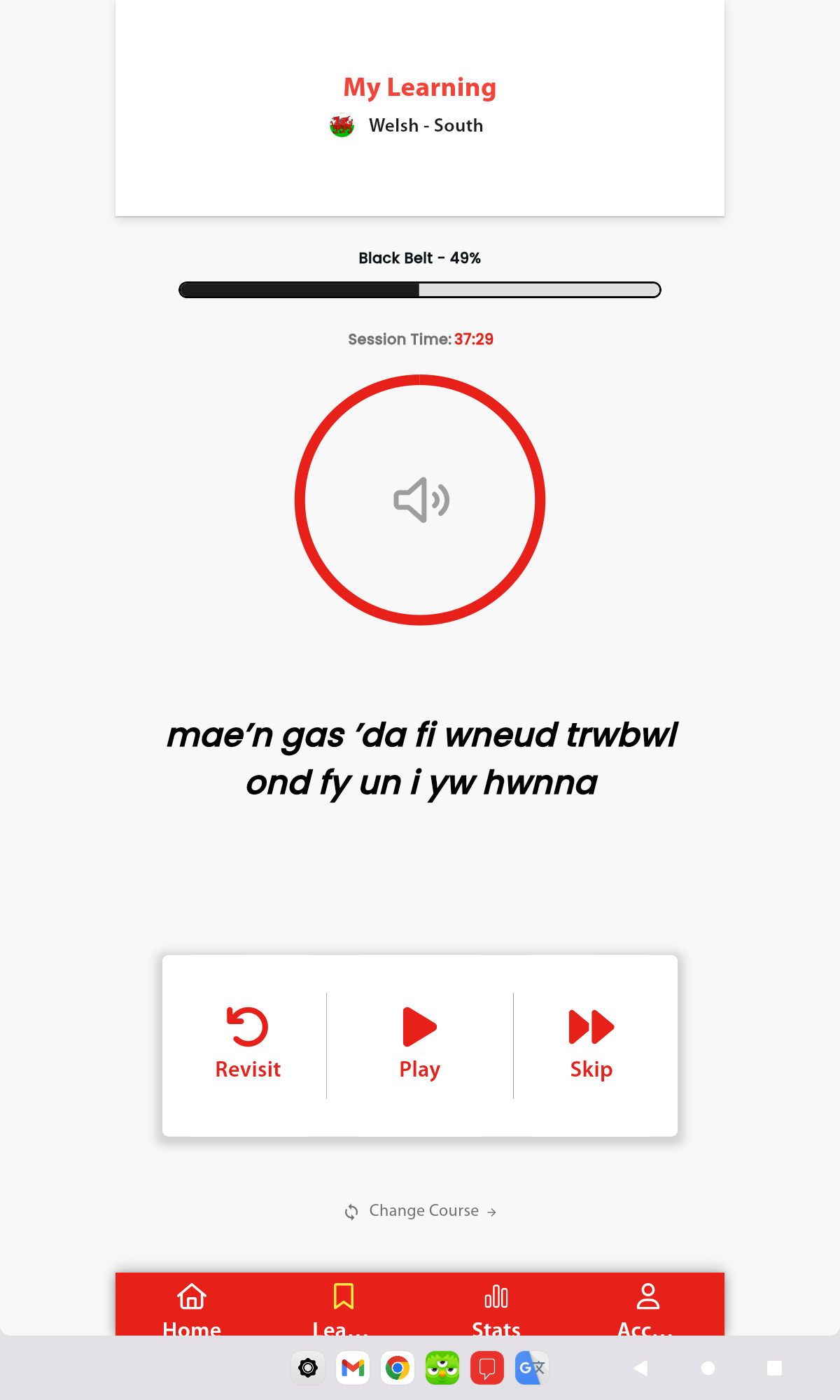840x1400 pixels.
Task: Open the Stats tab
Action: coord(496,1308)
